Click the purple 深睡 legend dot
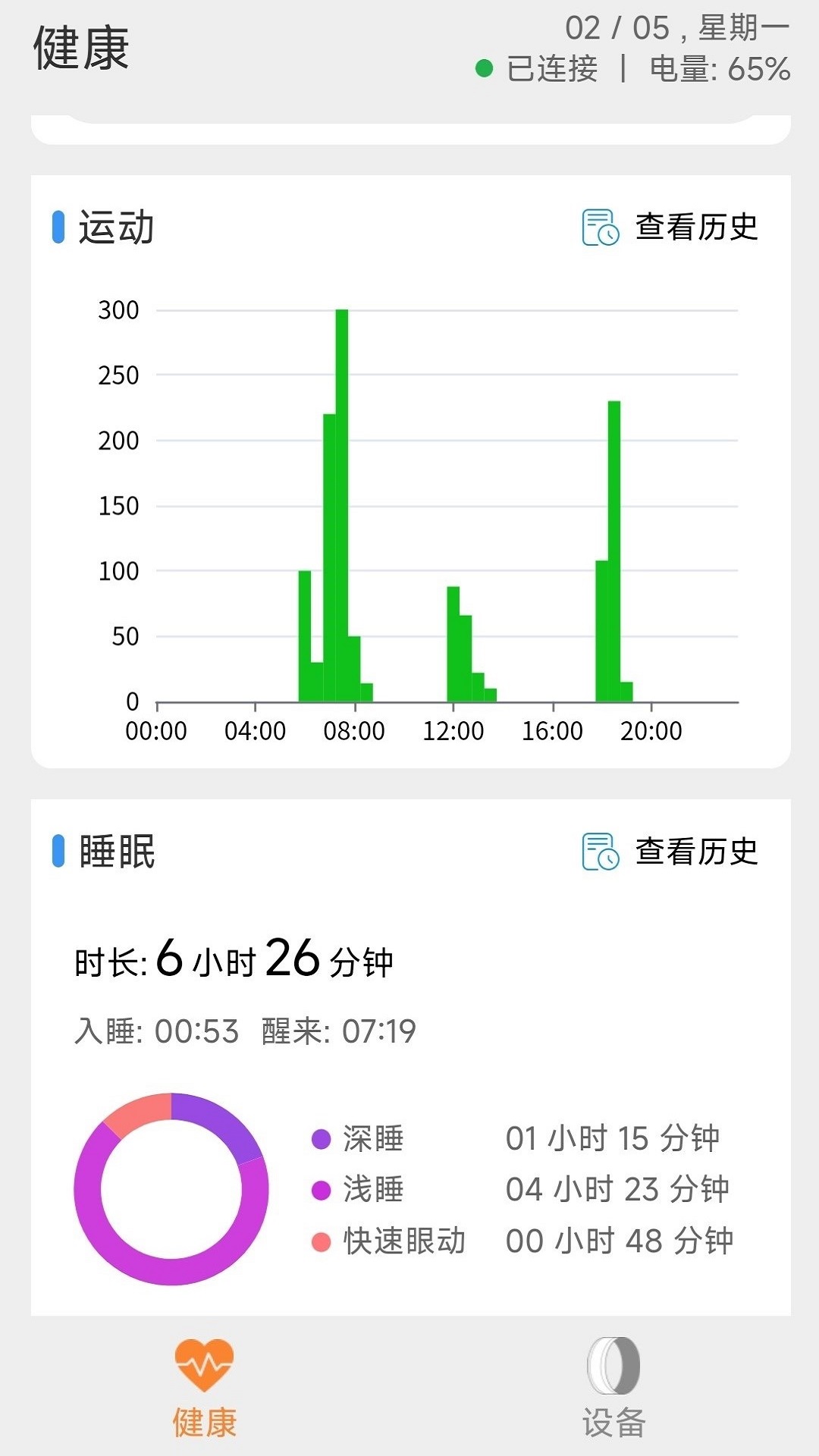The image size is (819, 1456). [322, 1139]
